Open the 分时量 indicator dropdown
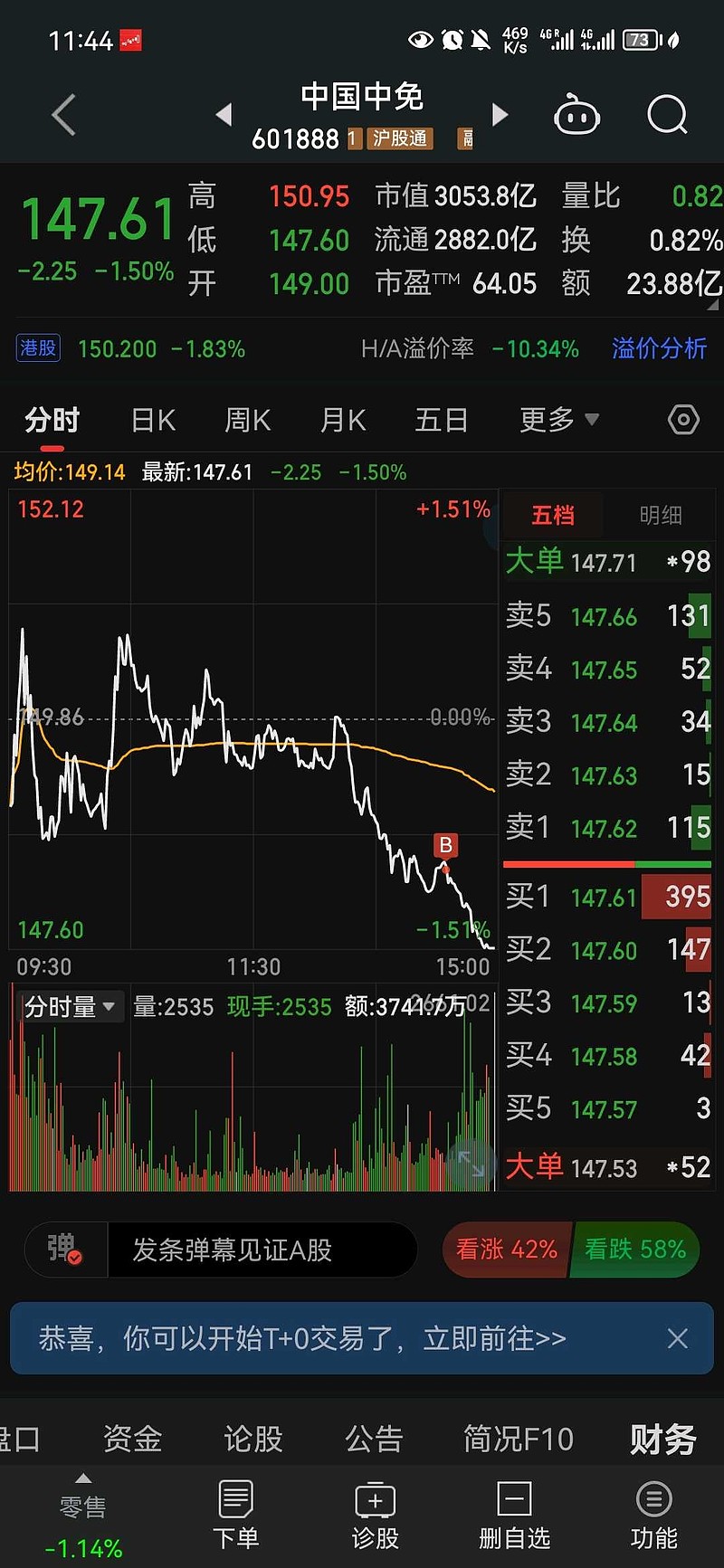 (70, 1006)
